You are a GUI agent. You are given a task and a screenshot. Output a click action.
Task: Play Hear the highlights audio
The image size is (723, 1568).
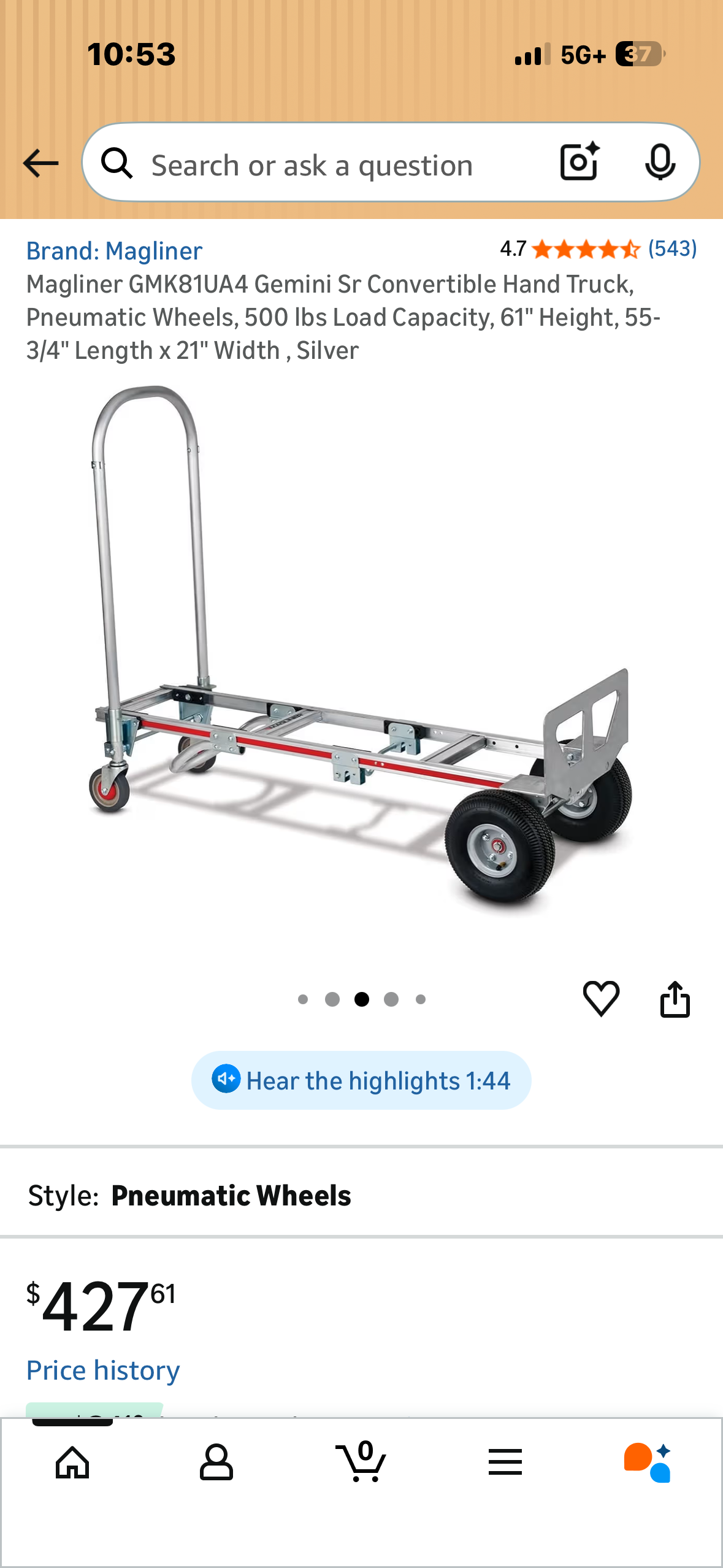[x=361, y=1080]
